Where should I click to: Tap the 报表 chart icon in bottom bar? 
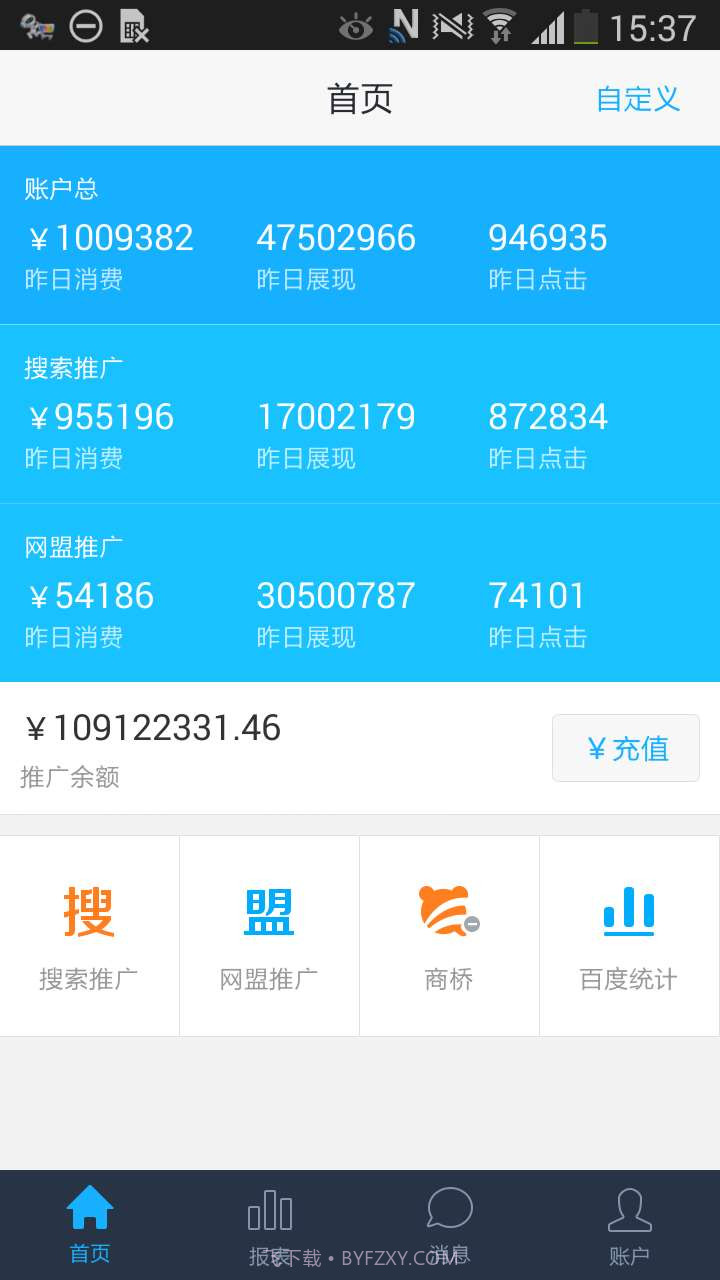pyautogui.click(x=270, y=1208)
